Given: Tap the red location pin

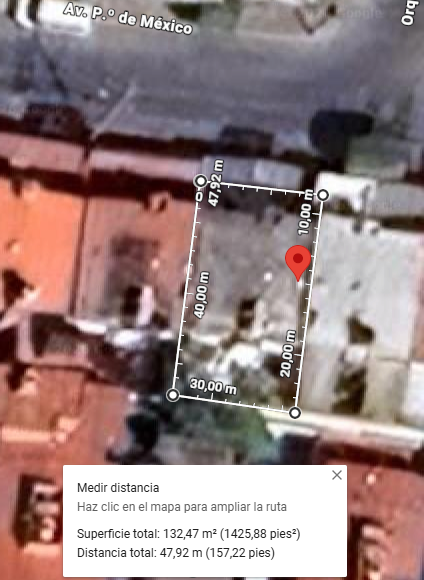Looking at the screenshot, I should pos(298,263).
